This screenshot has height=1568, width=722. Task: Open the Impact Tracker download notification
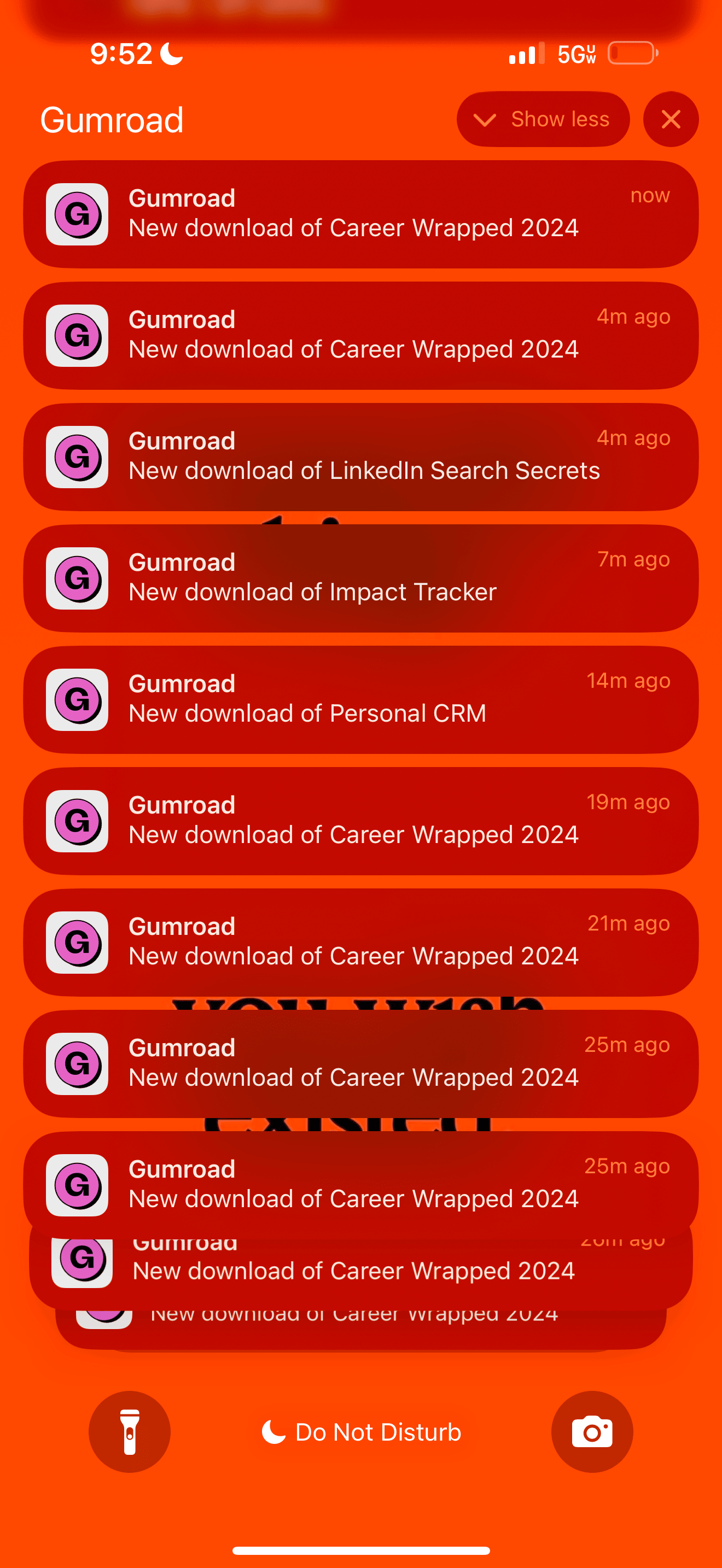point(361,578)
